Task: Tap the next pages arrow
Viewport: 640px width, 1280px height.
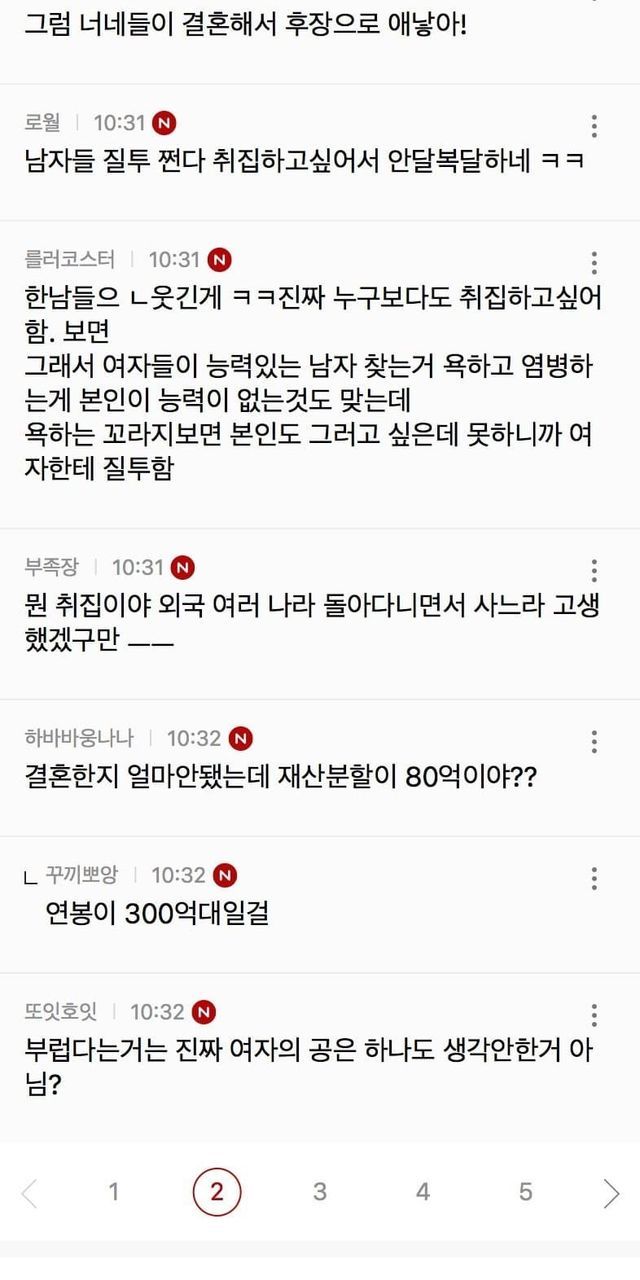Action: [611, 1193]
